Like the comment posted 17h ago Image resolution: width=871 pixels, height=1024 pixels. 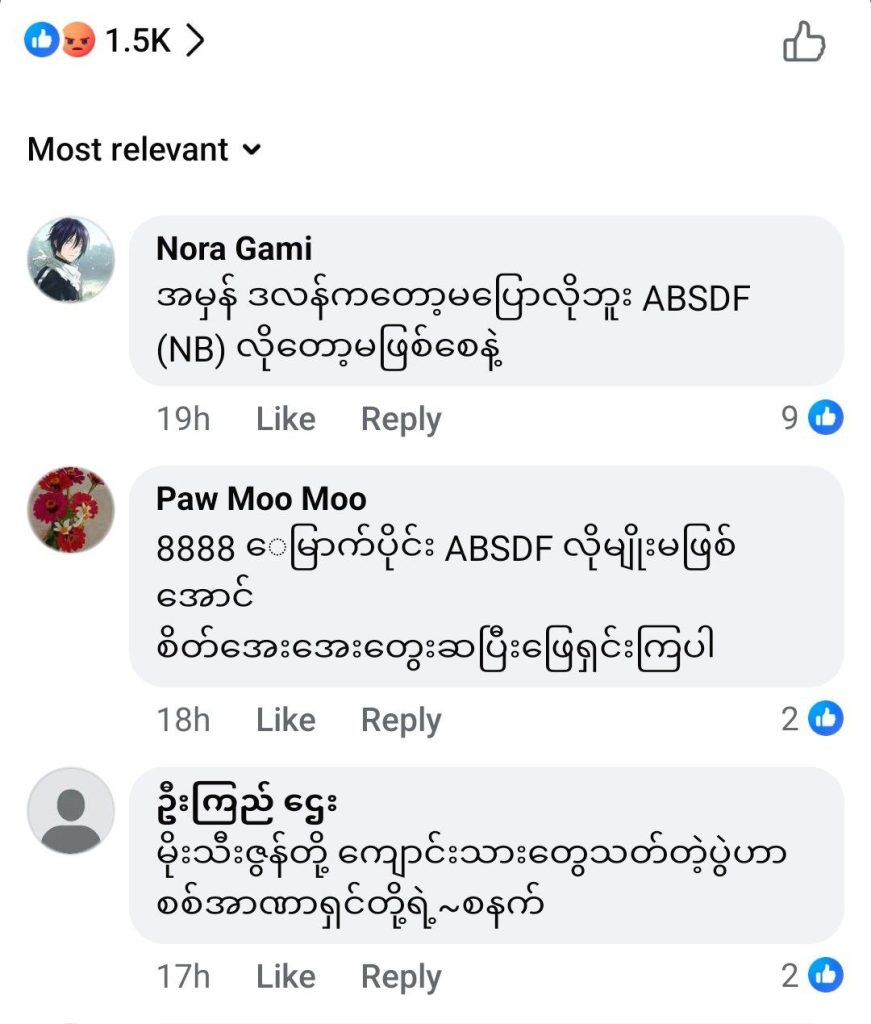285,977
